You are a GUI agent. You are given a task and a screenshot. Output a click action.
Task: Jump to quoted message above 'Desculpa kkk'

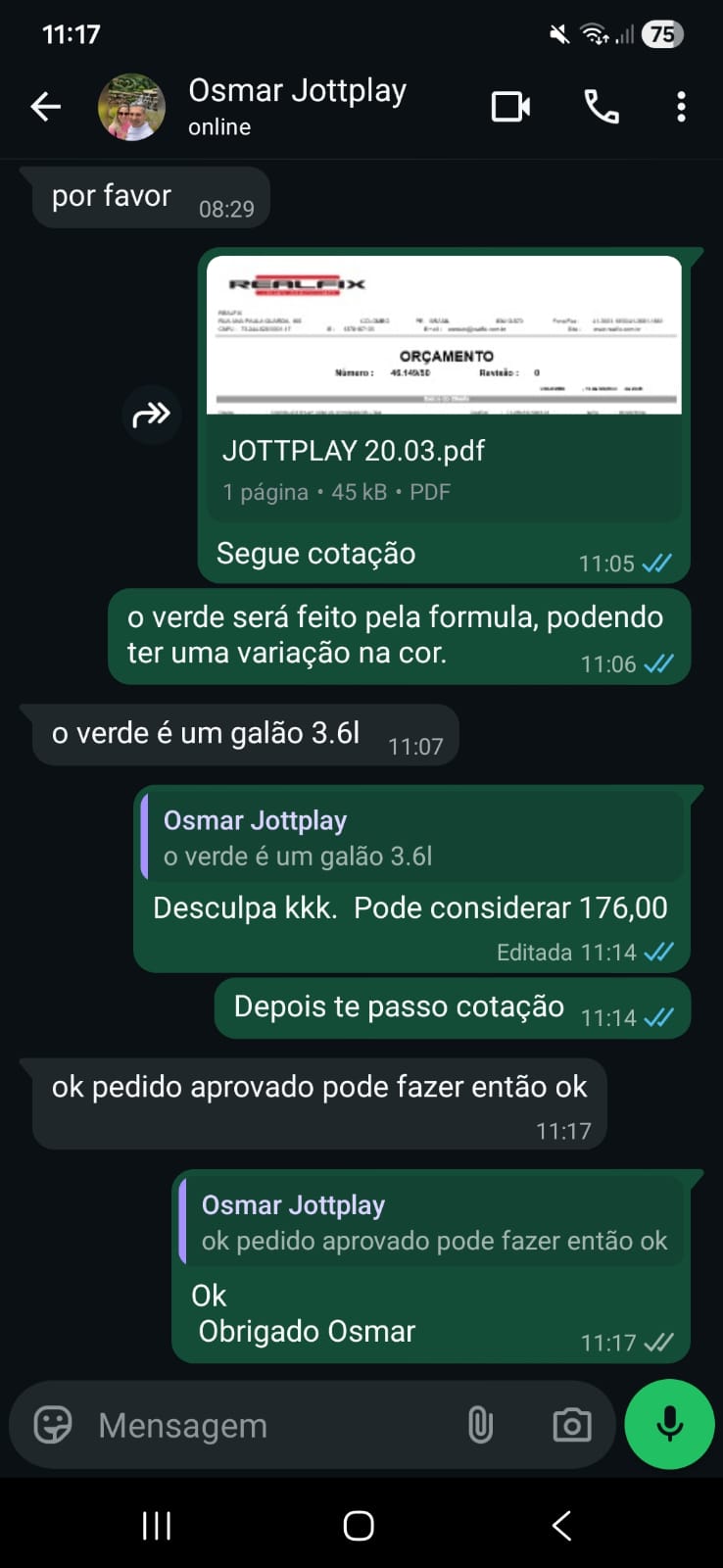click(x=411, y=838)
